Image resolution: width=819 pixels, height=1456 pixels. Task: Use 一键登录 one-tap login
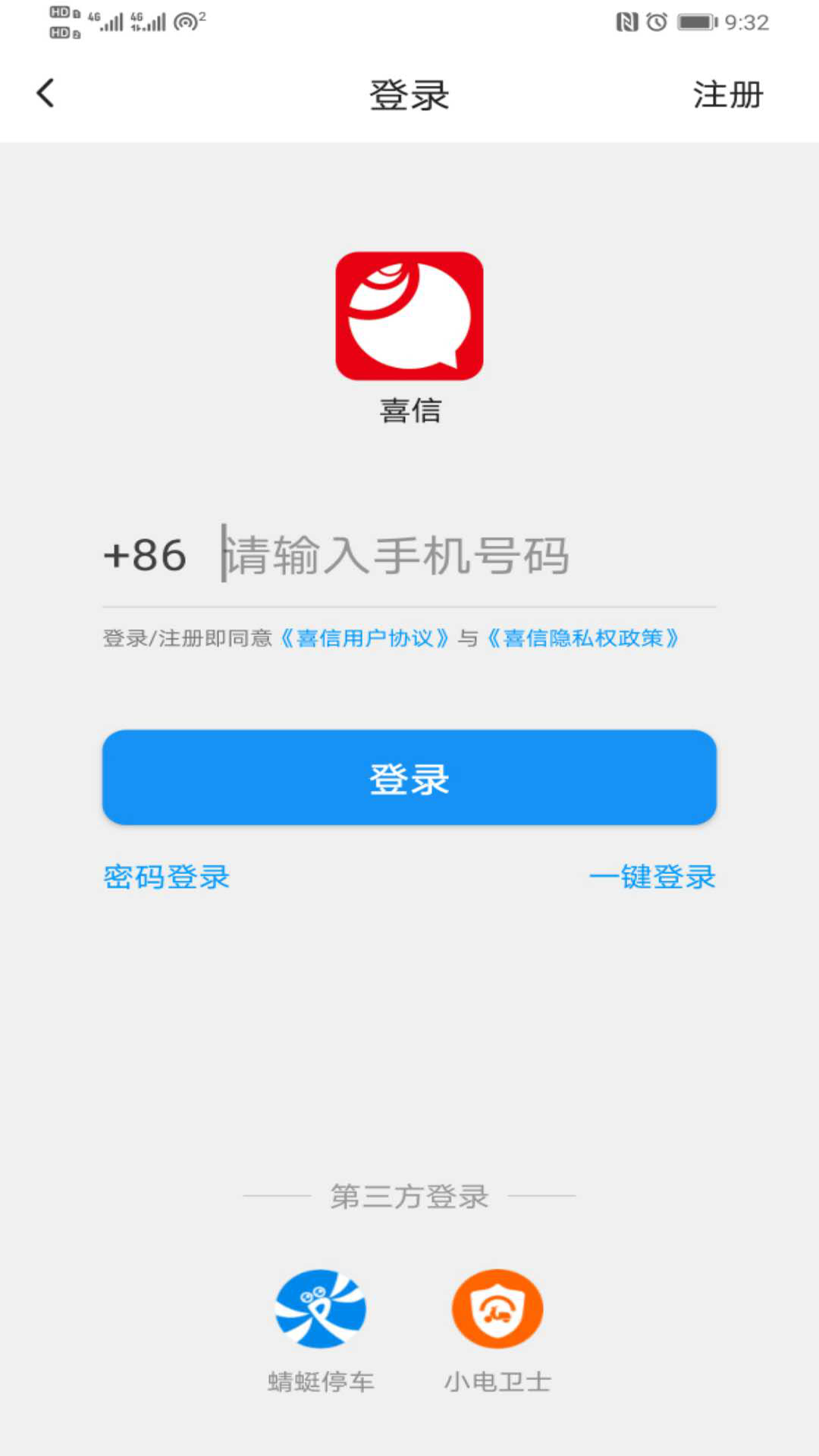(x=654, y=877)
